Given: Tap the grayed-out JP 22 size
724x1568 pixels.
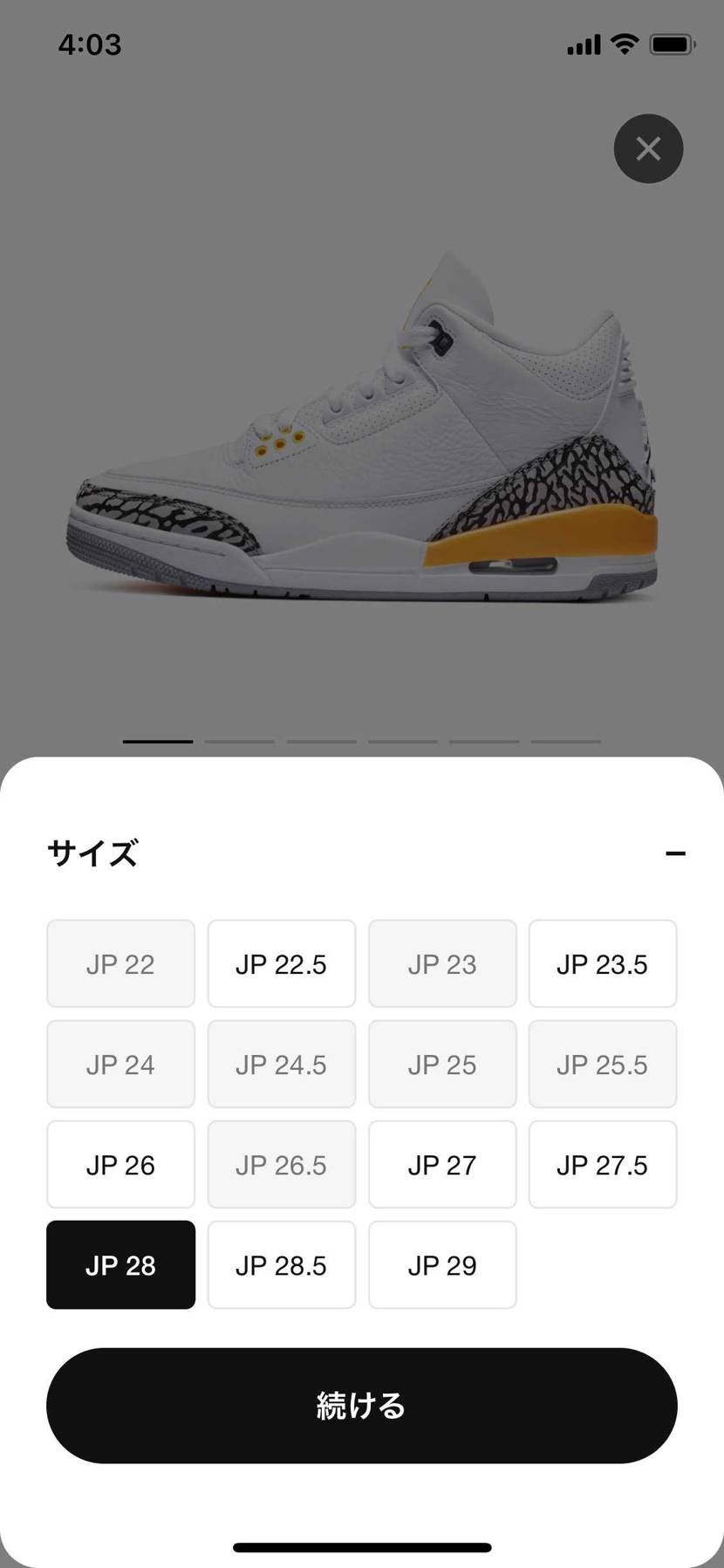Looking at the screenshot, I should 120,963.
